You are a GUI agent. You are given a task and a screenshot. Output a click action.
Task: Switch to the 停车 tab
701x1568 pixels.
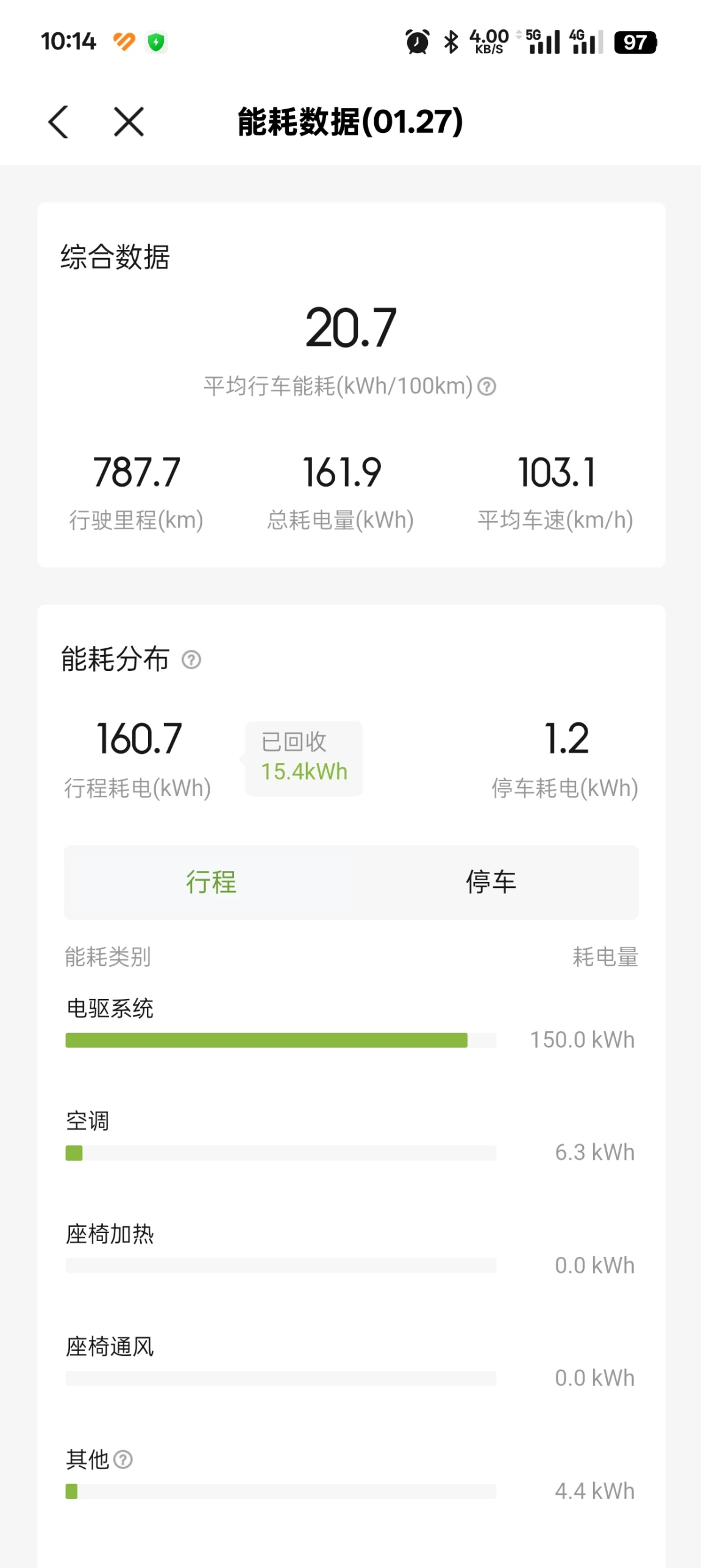click(491, 882)
